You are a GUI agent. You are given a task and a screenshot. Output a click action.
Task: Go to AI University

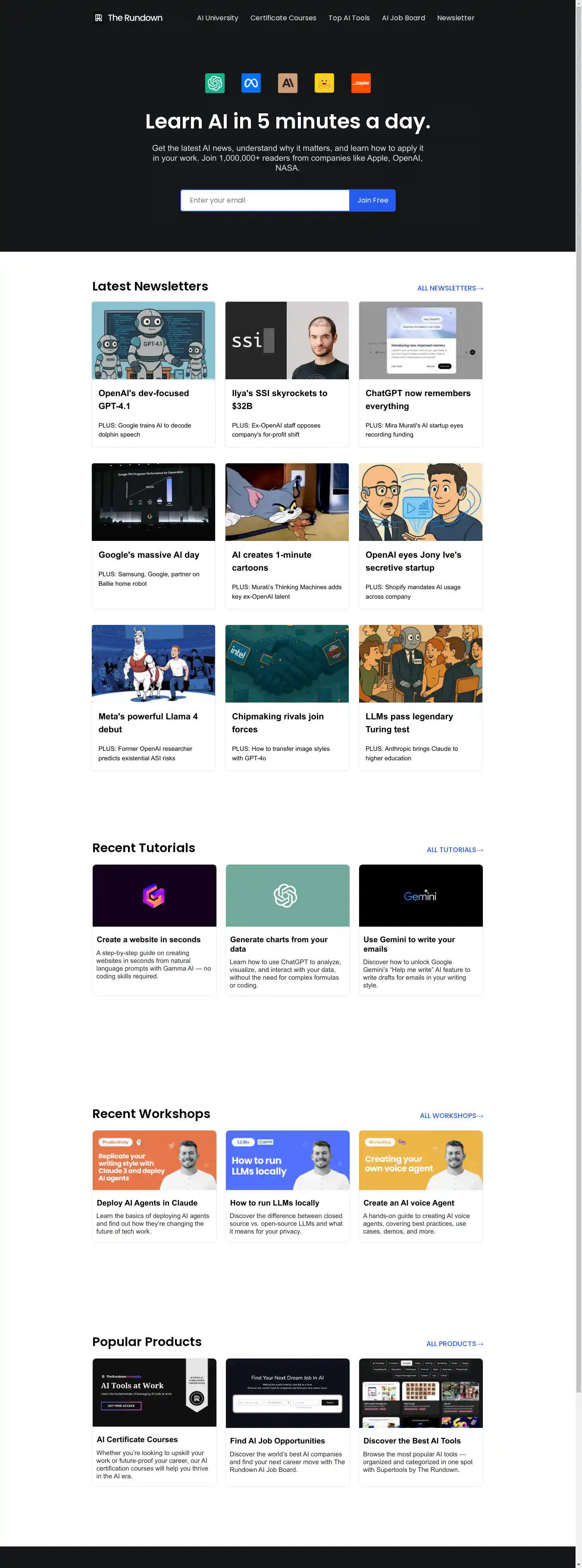click(217, 18)
